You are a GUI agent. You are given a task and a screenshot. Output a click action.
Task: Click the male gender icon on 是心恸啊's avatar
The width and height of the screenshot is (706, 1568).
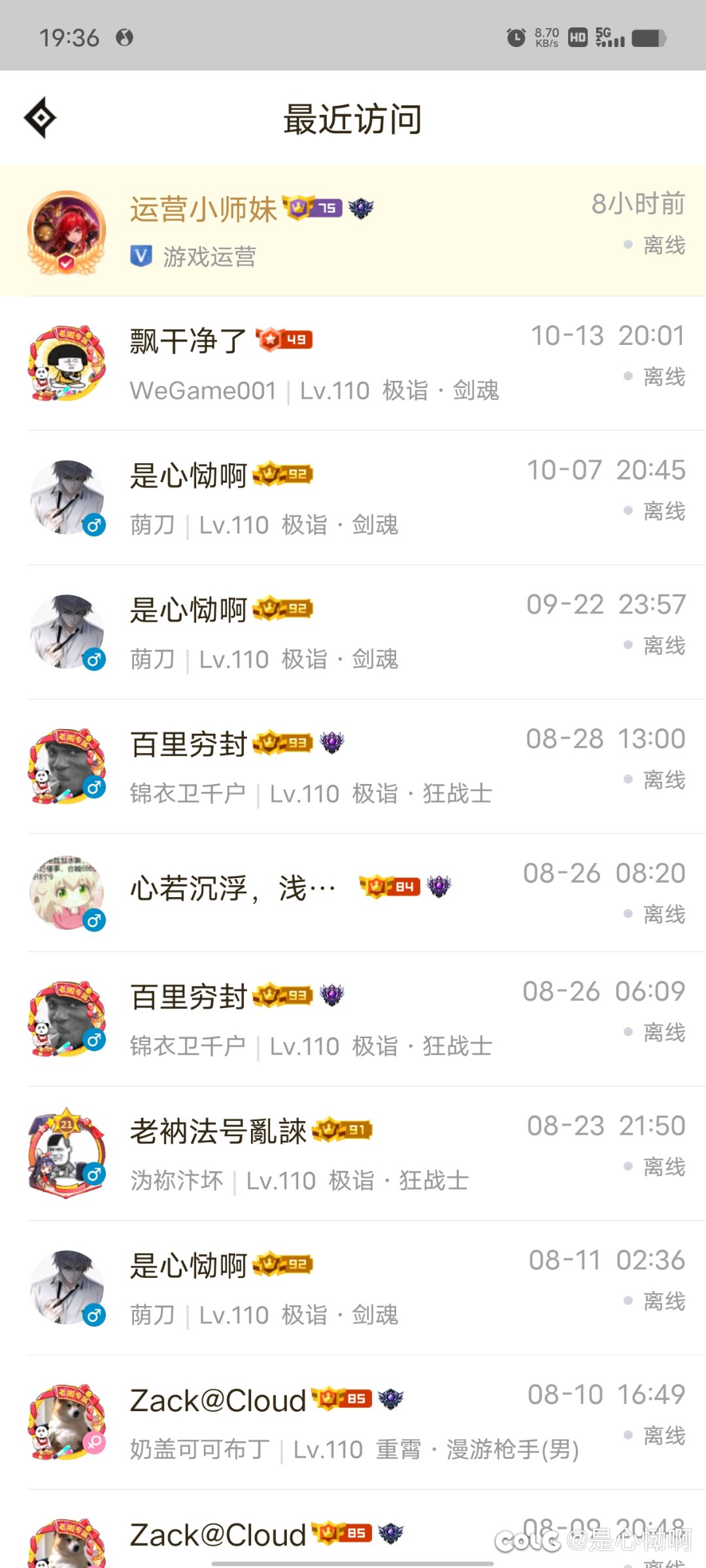click(93, 524)
